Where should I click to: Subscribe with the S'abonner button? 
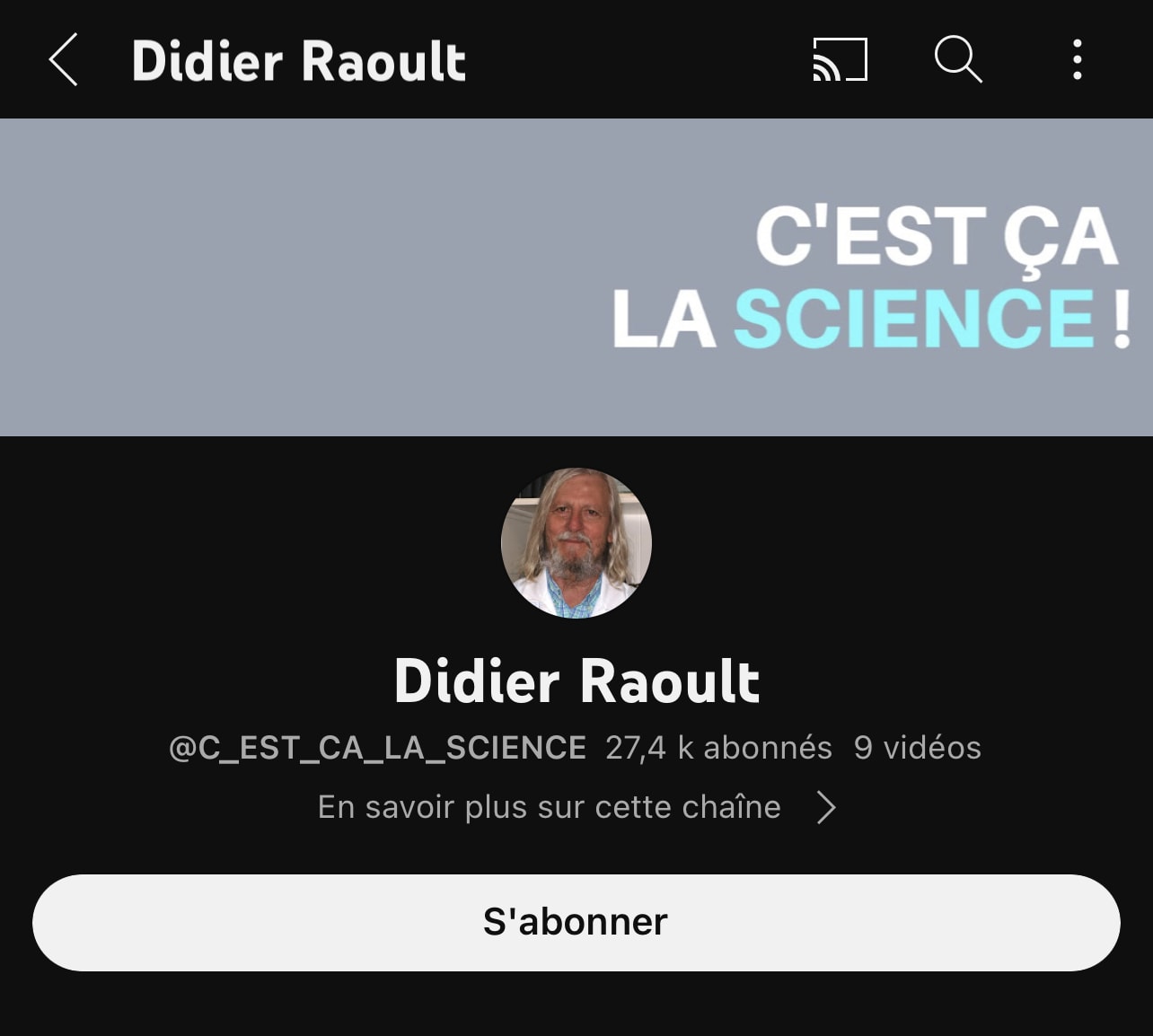point(576,922)
